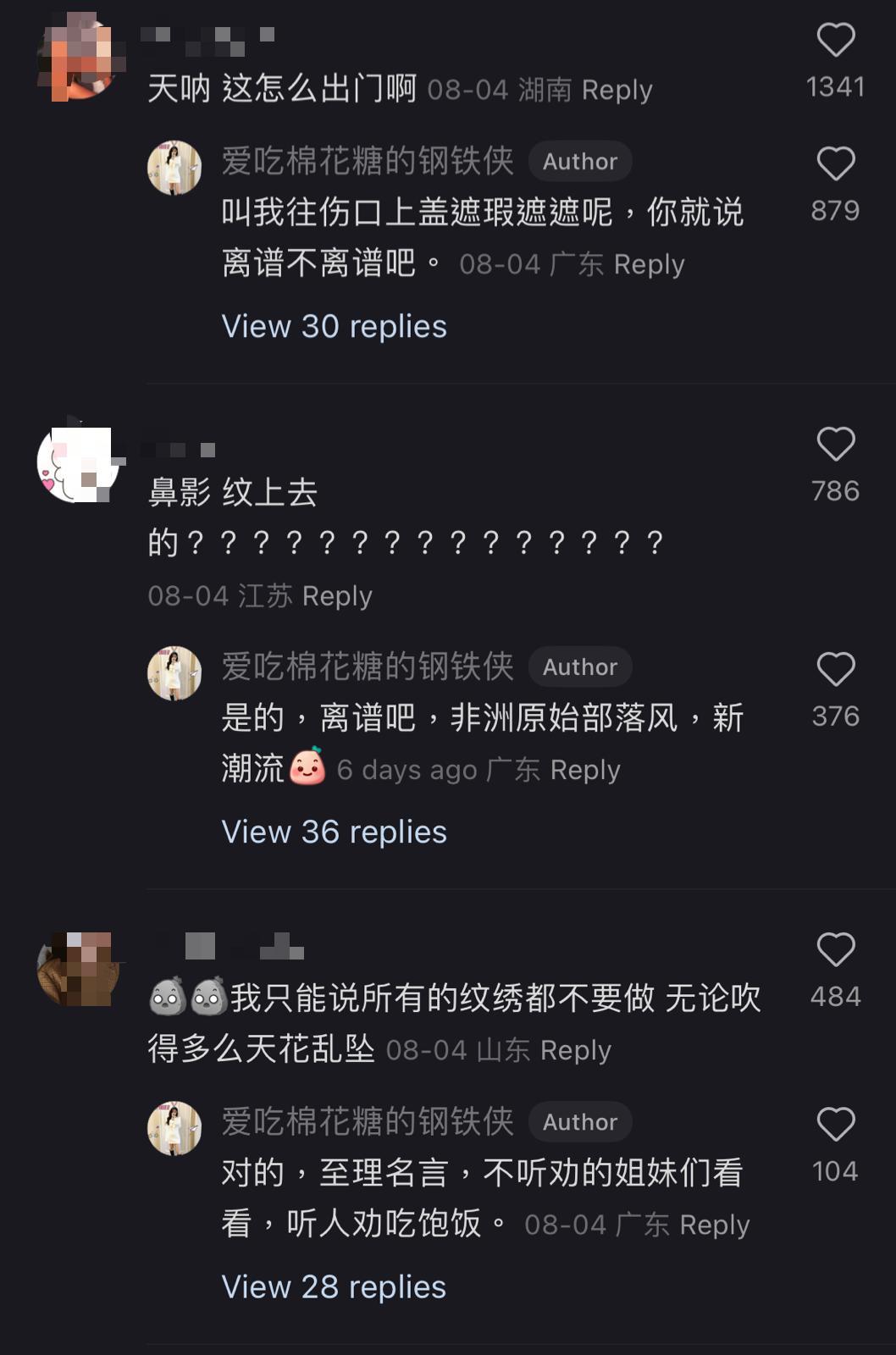896x1355 pixels.
Task: Like the comment with 1341 likes
Action: coord(835,41)
